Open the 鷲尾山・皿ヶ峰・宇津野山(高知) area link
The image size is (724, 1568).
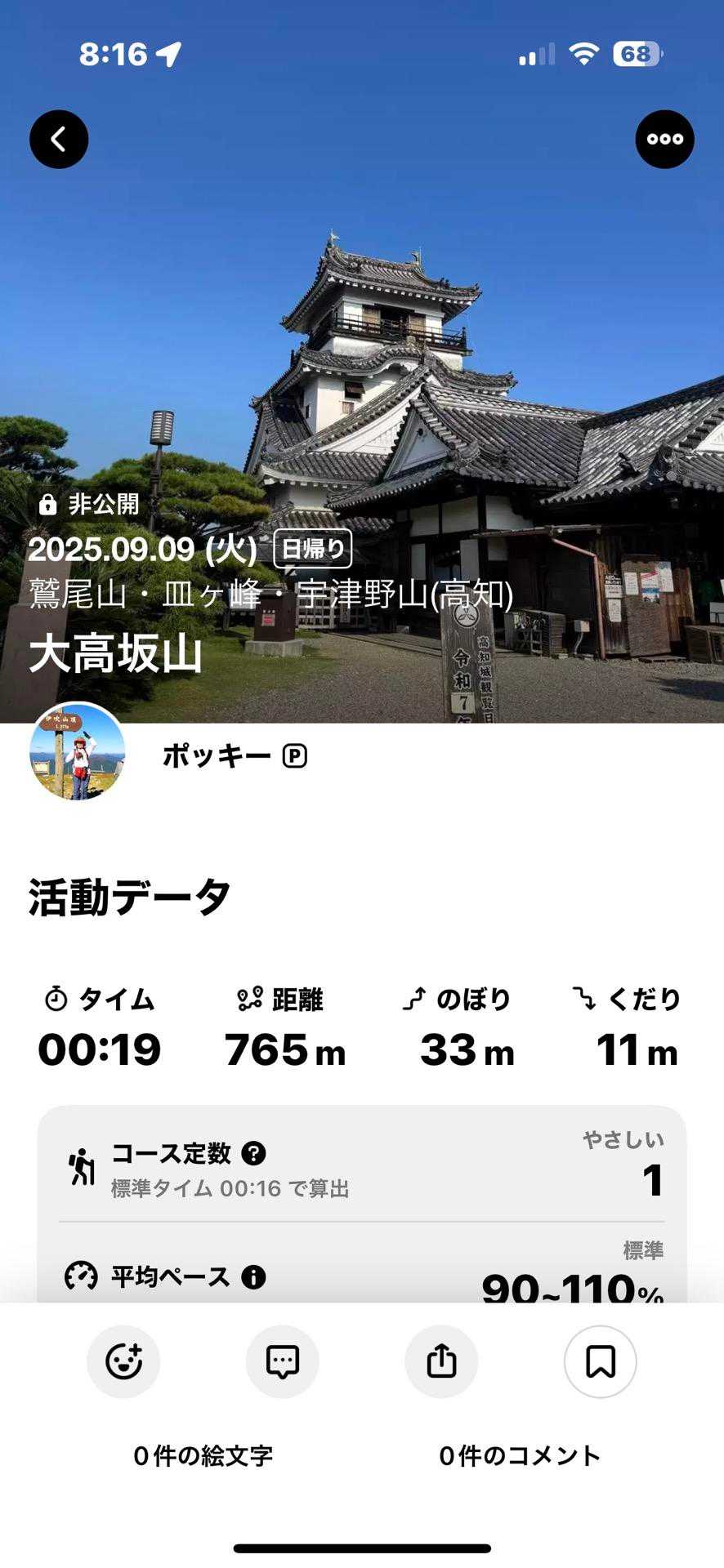(x=271, y=594)
